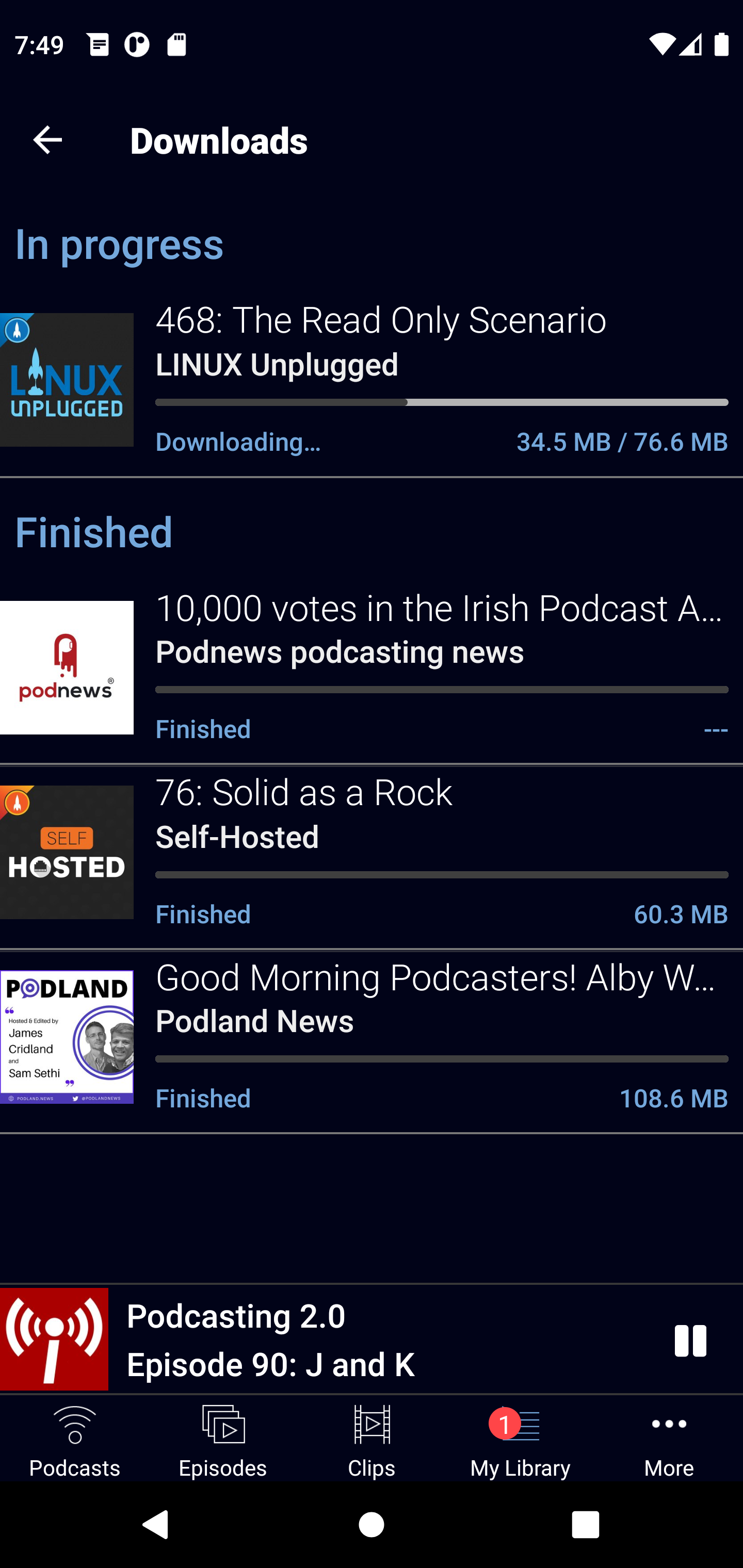
Task: Pause Podcasting 2.0 playback
Action: click(x=690, y=1341)
